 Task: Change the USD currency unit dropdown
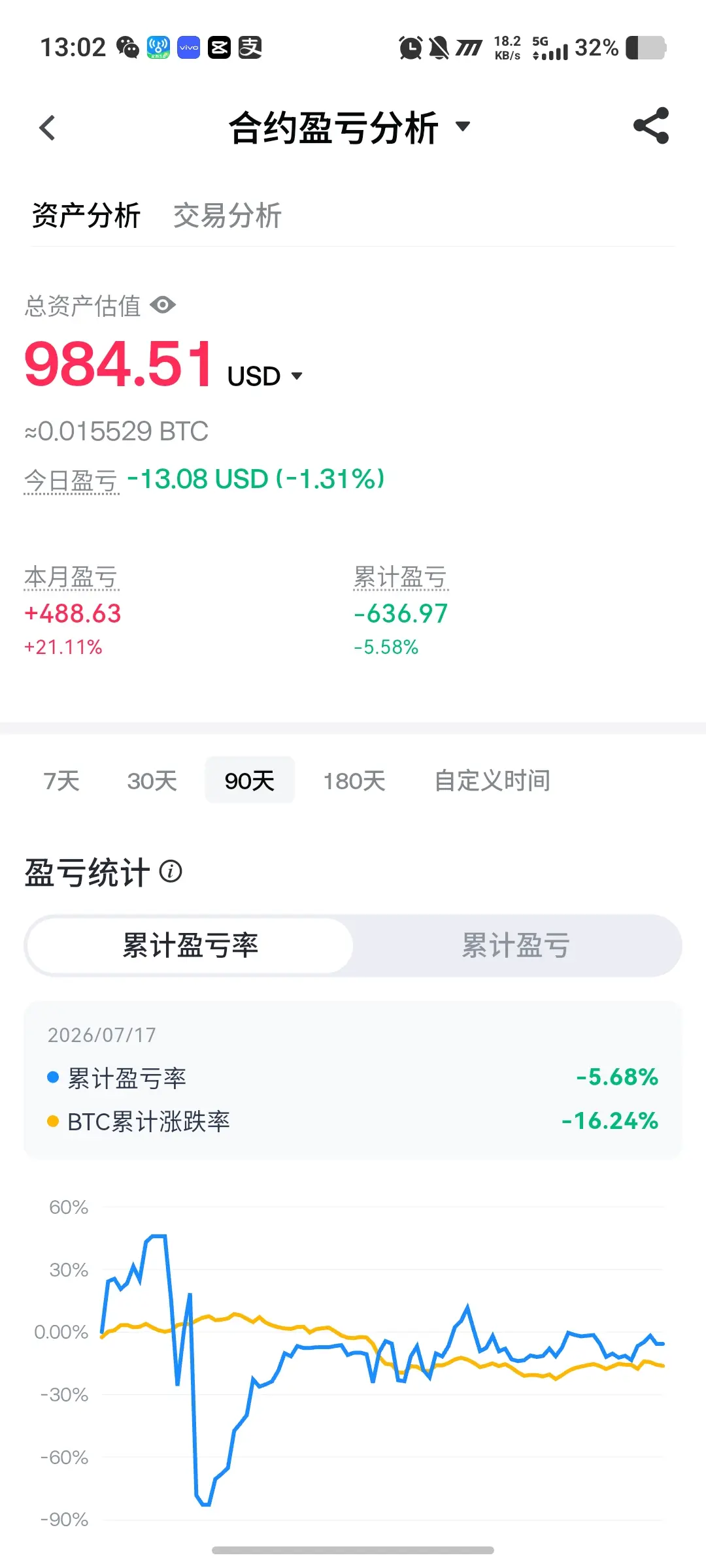(265, 376)
